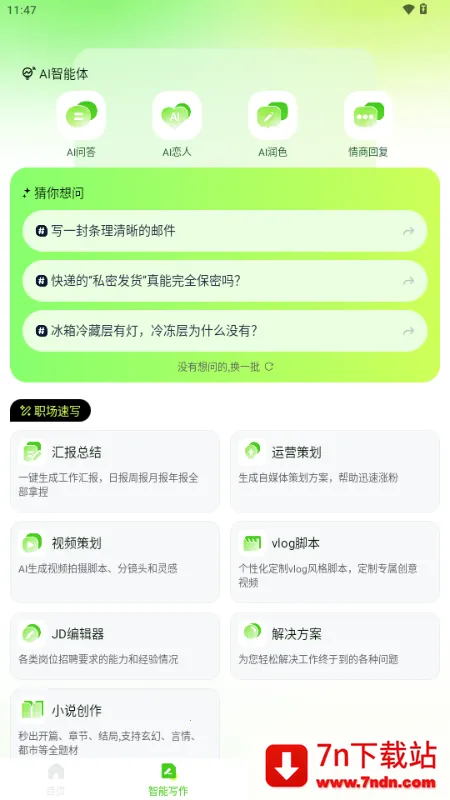The height and width of the screenshot is (800, 450).
Task: Switch to the 首页 home tab
Action: [56, 779]
